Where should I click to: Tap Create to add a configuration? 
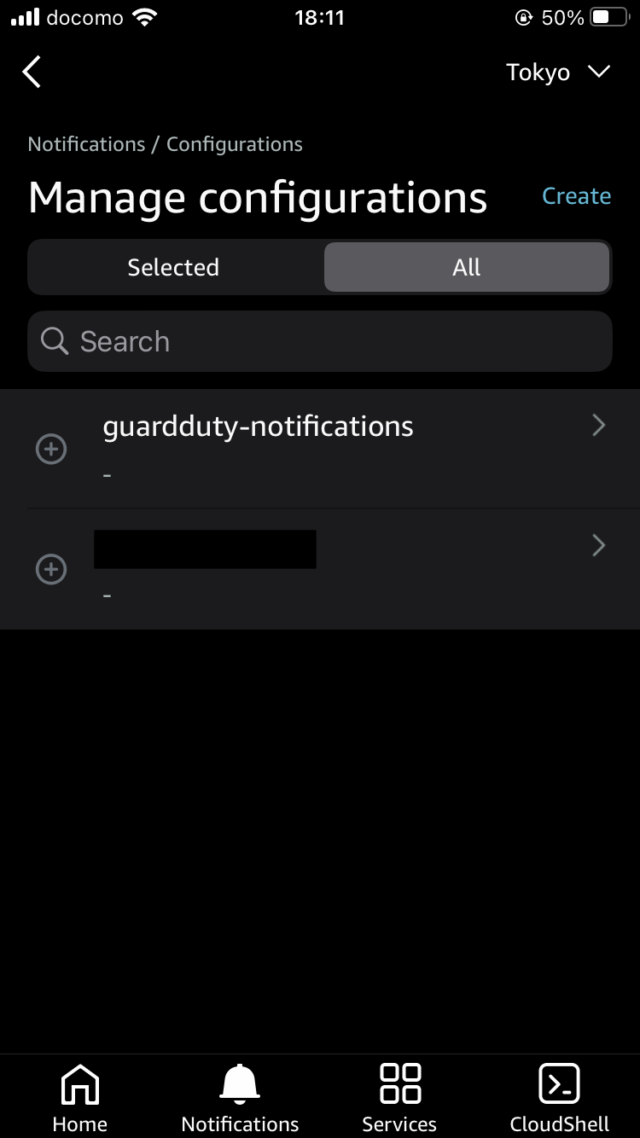pyautogui.click(x=576, y=196)
